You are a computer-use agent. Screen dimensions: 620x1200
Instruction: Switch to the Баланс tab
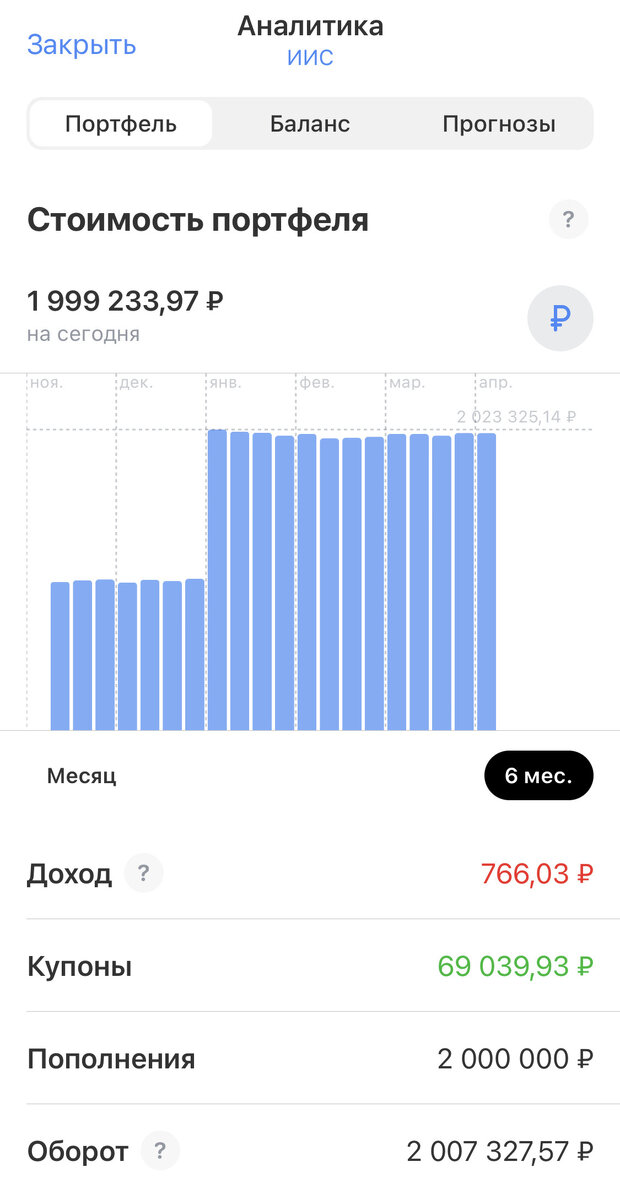tap(310, 124)
